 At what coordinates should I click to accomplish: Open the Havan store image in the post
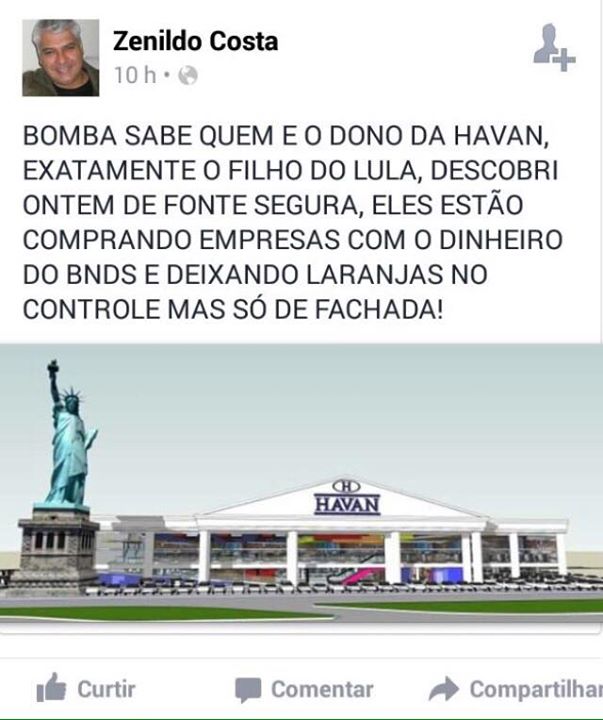point(301,485)
